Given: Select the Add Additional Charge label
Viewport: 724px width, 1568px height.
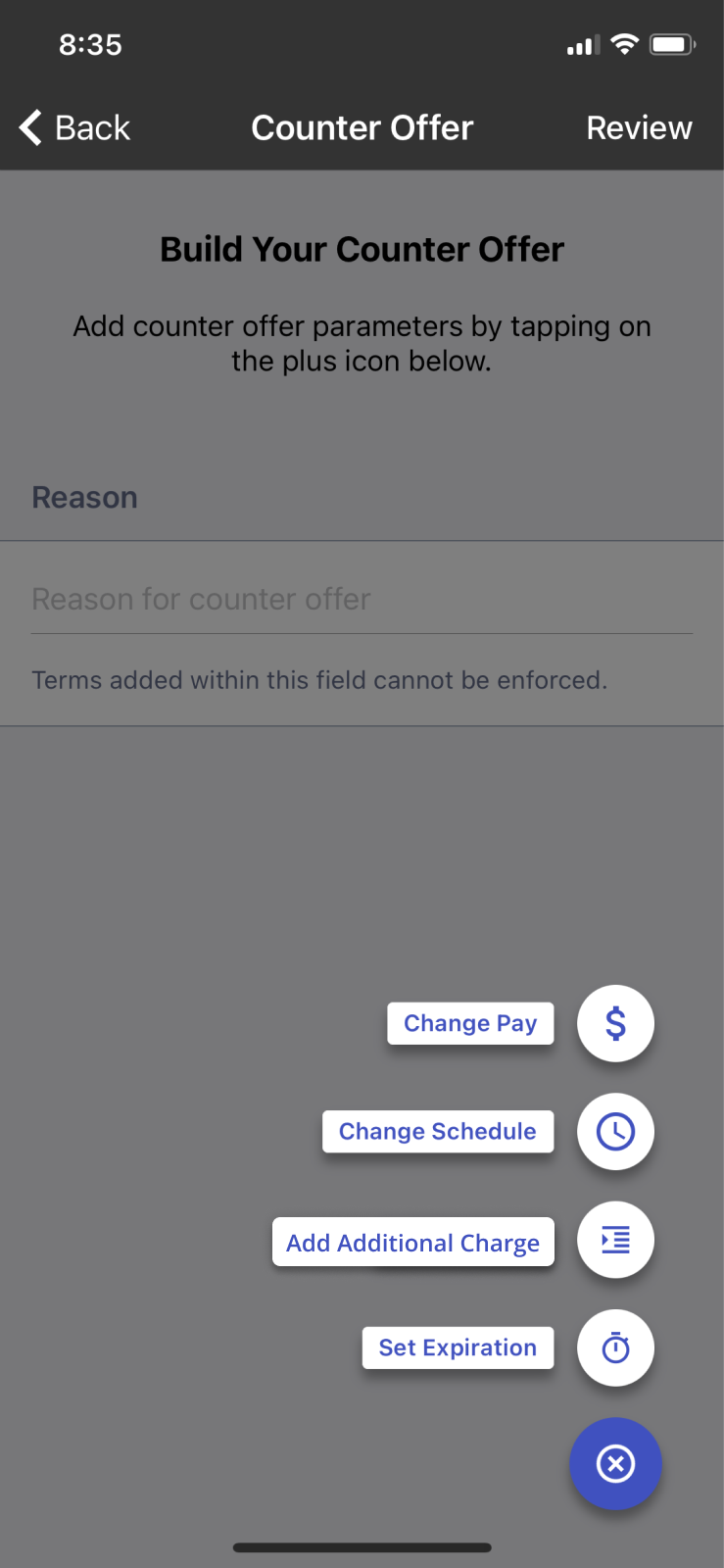Looking at the screenshot, I should (x=412, y=1242).
